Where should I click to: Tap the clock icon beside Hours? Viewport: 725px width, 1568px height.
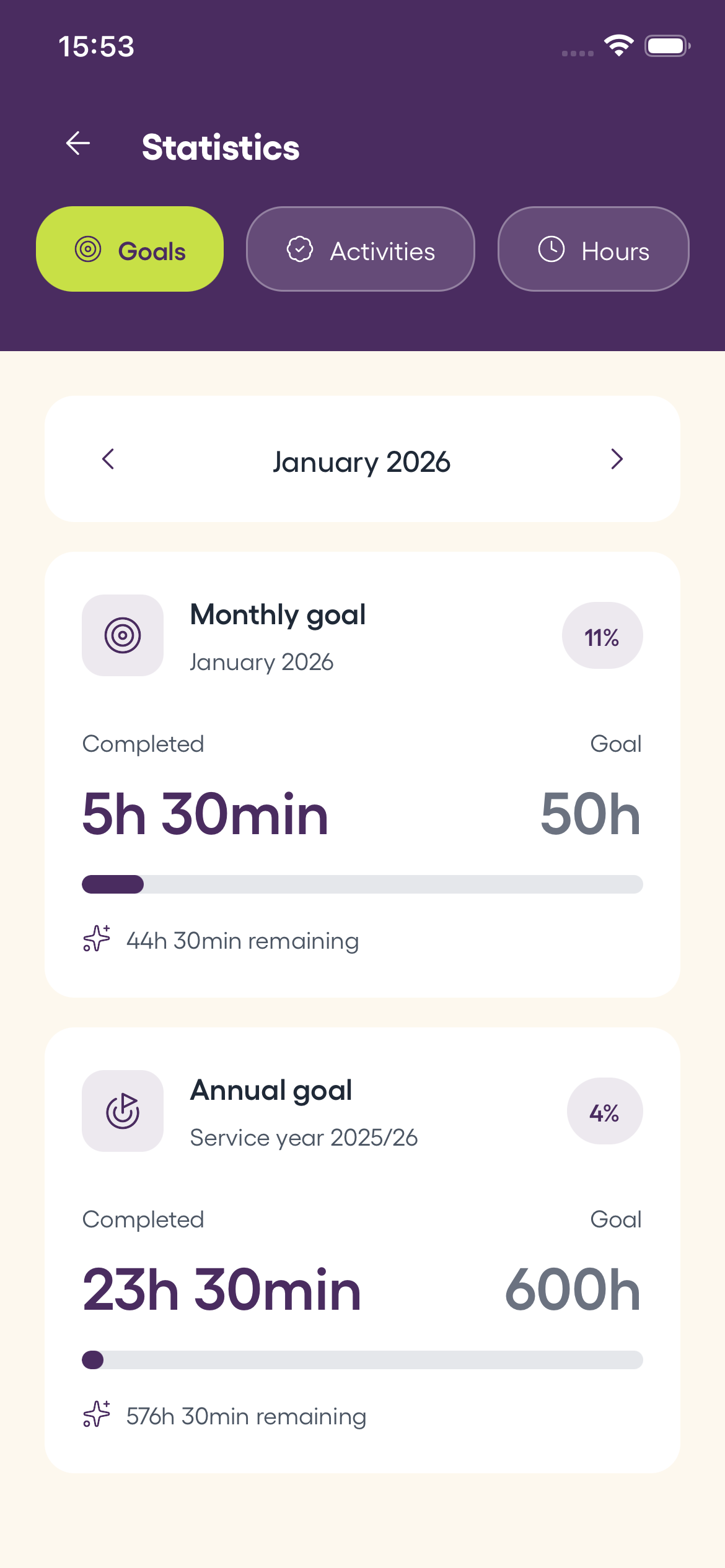pos(551,249)
